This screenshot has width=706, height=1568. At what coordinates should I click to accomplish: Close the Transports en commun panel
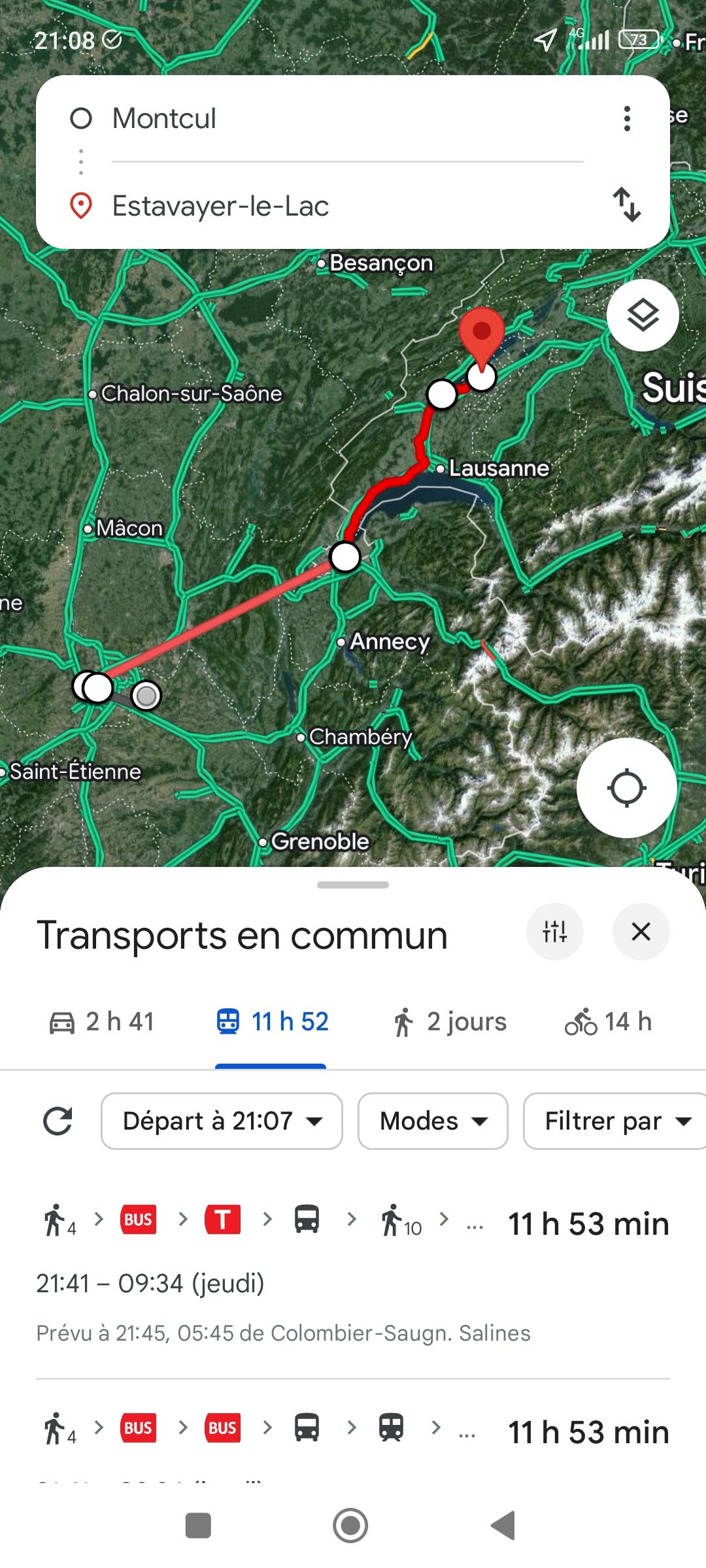pyautogui.click(x=641, y=932)
